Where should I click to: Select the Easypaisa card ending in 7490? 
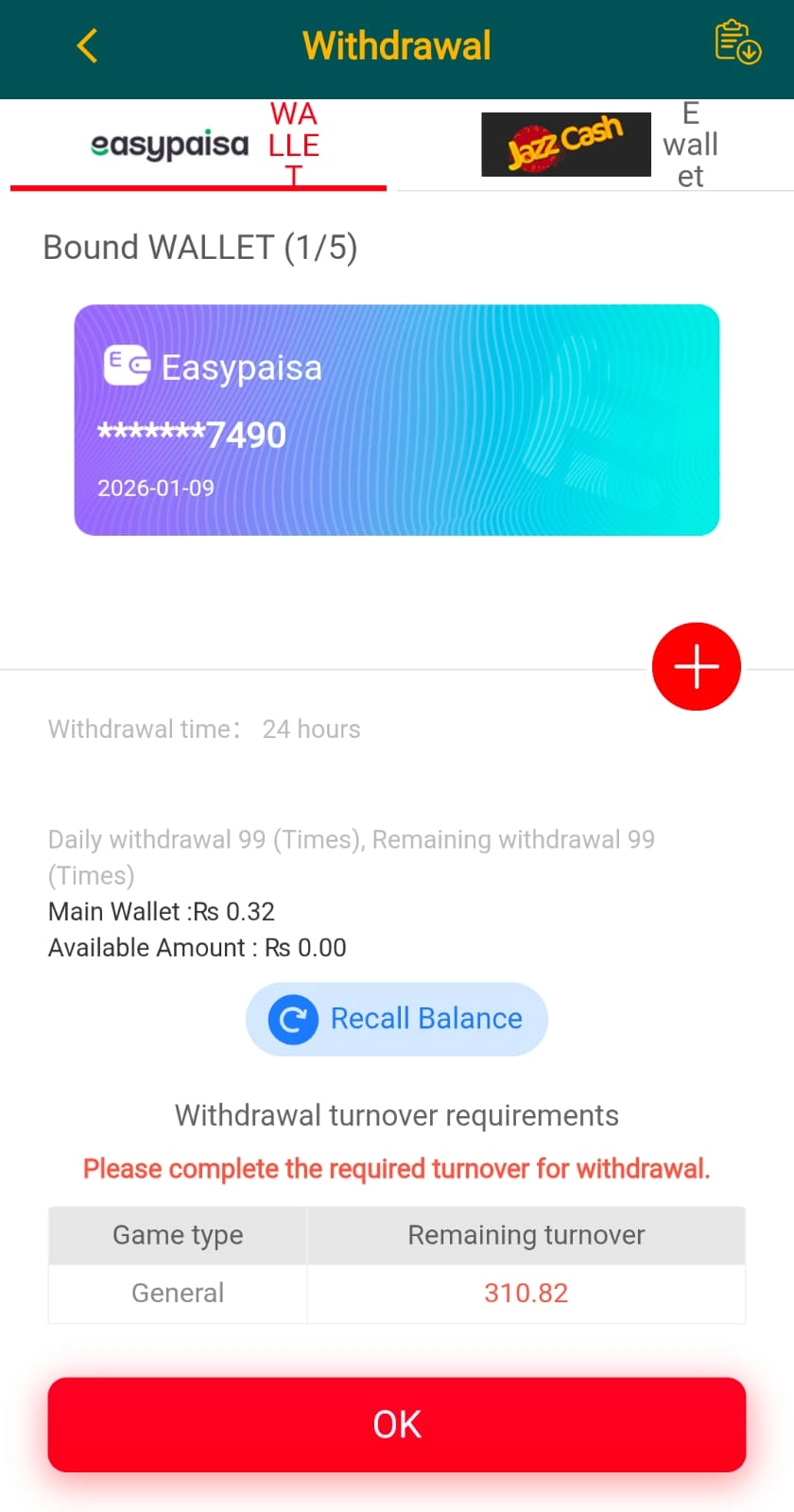click(x=397, y=420)
